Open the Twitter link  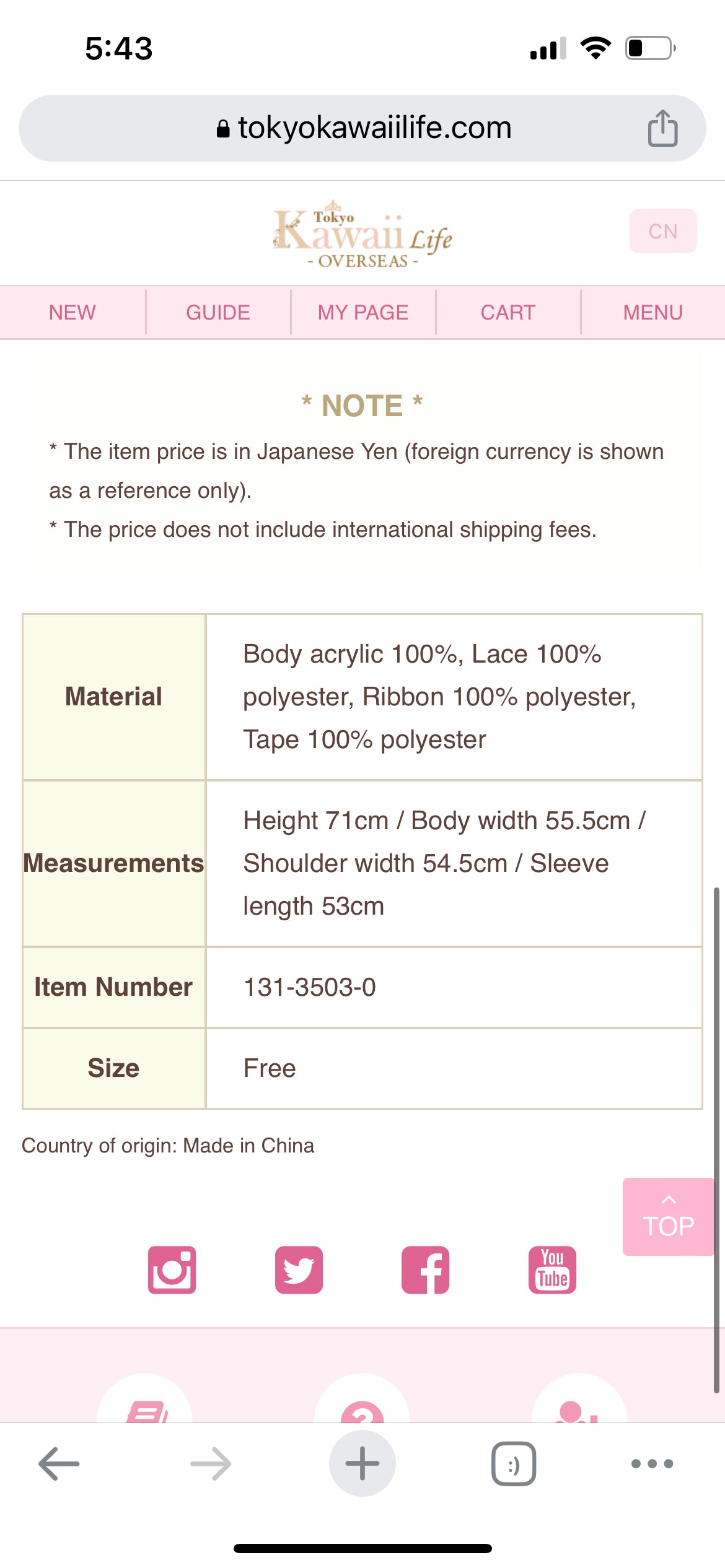(299, 1270)
